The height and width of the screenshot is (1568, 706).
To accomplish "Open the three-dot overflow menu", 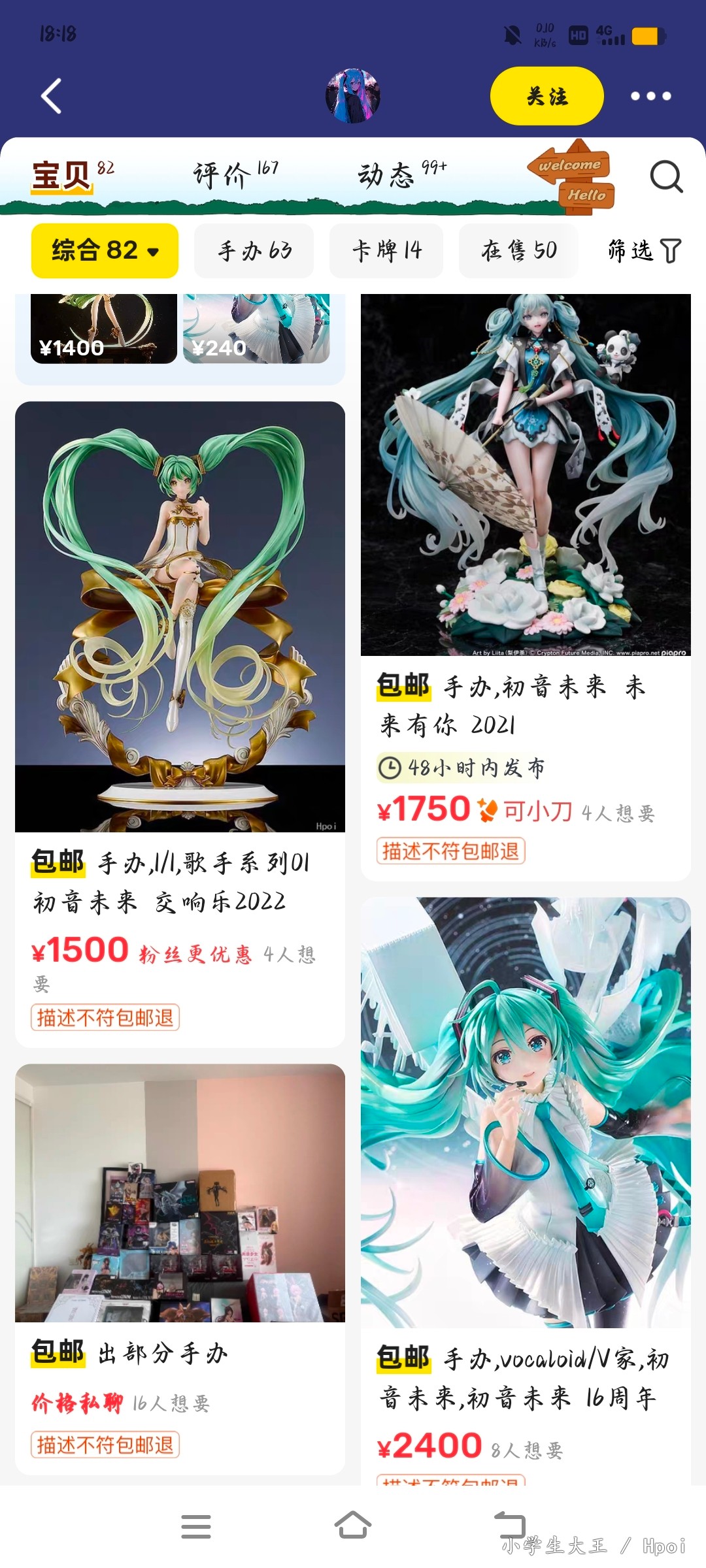I will [650, 96].
